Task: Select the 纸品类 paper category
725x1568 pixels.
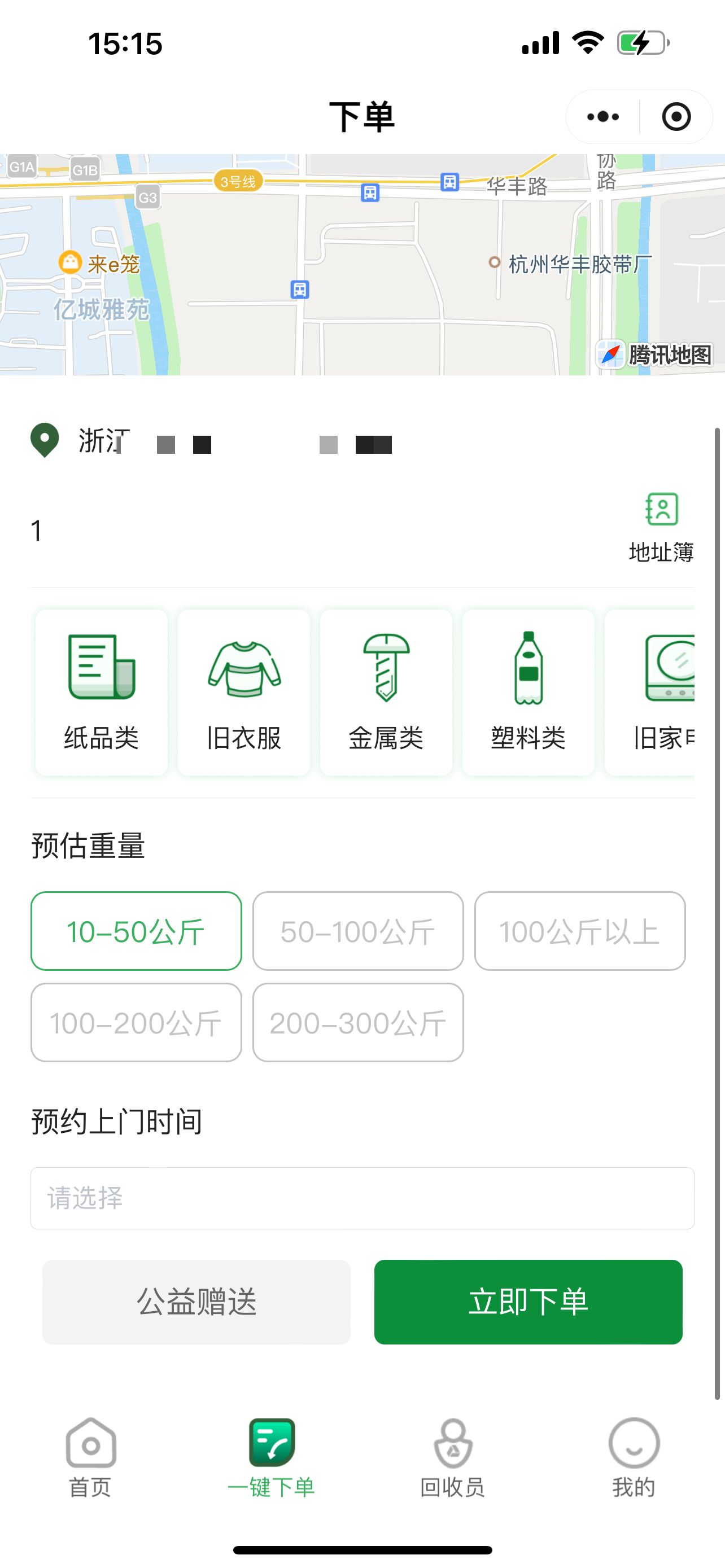Action: (102, 692)
